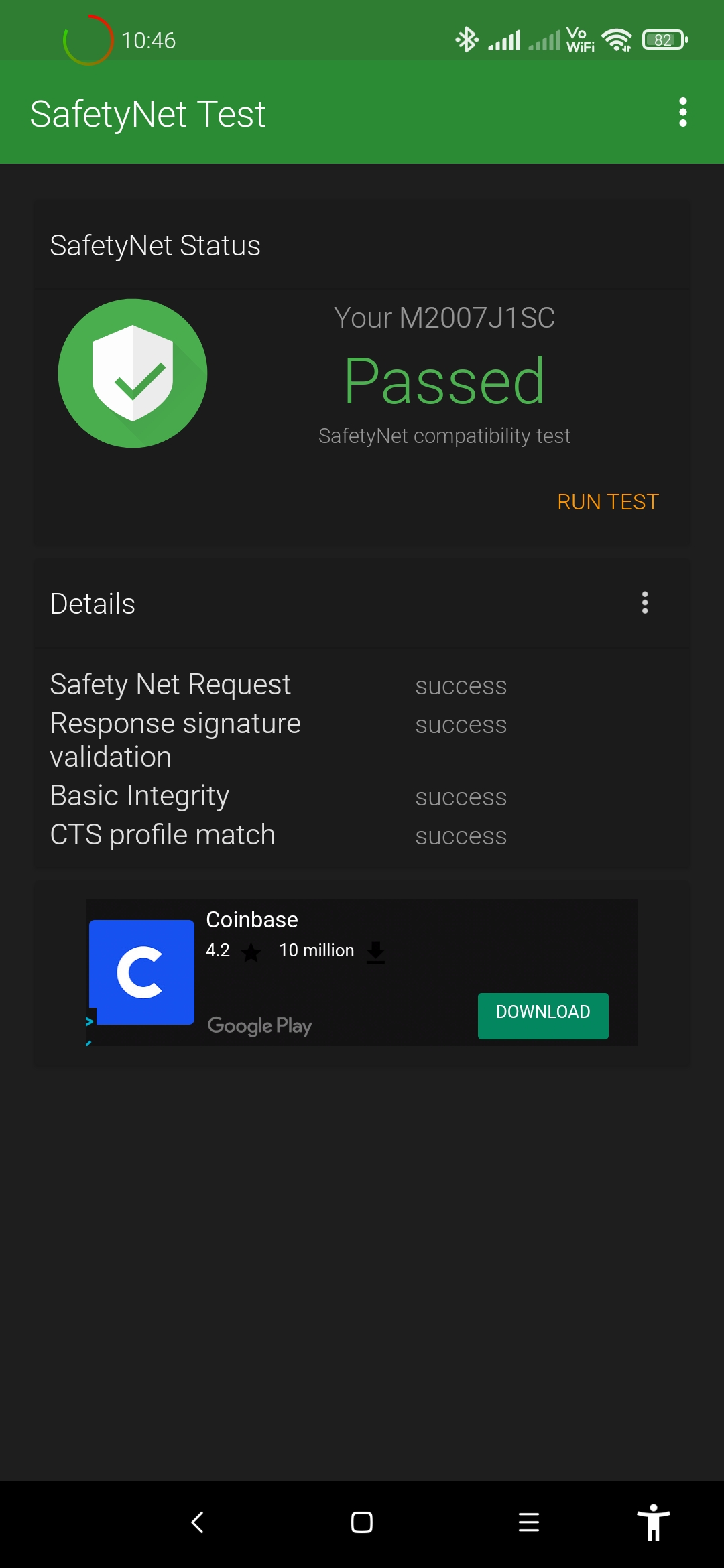The image size is (724, 1568).
Task: Run the SafetyNet test again
Action: [x=607, y=502]
